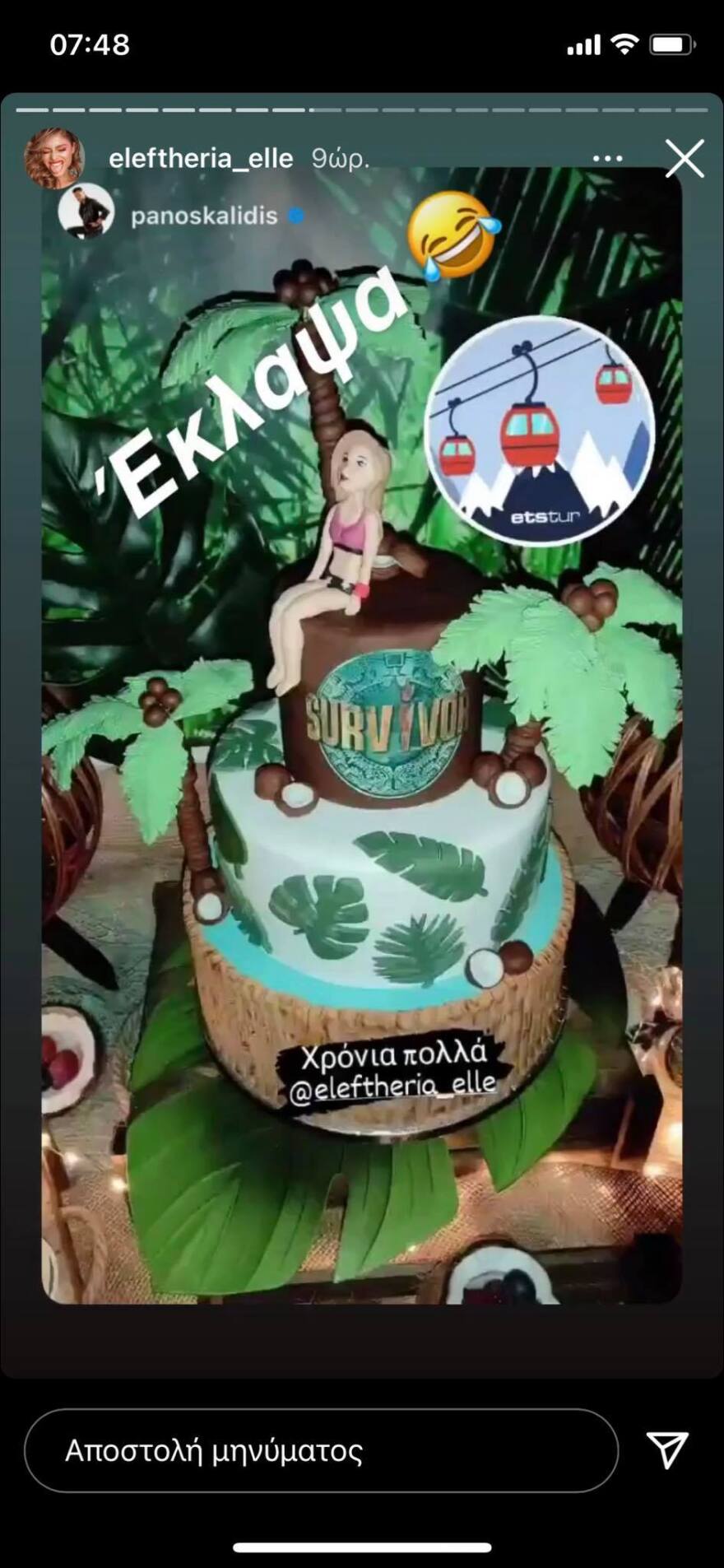Close the story viewer
This screenshot has height=1568, width=724.
click(685, 159)
